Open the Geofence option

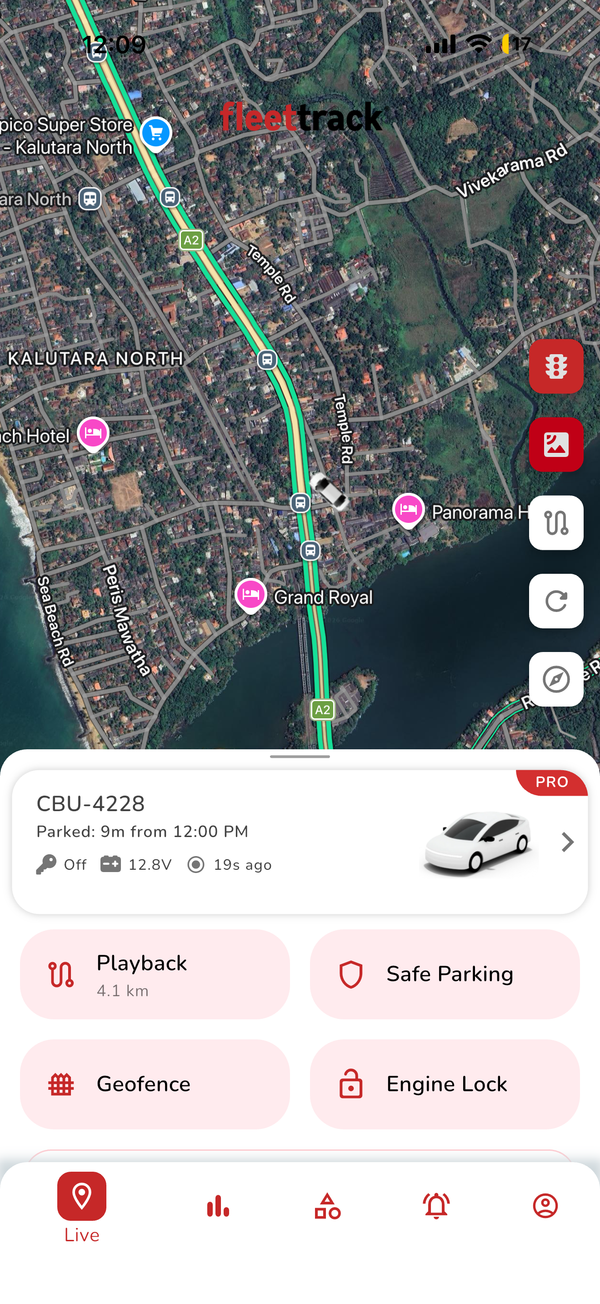[155, 1084]
